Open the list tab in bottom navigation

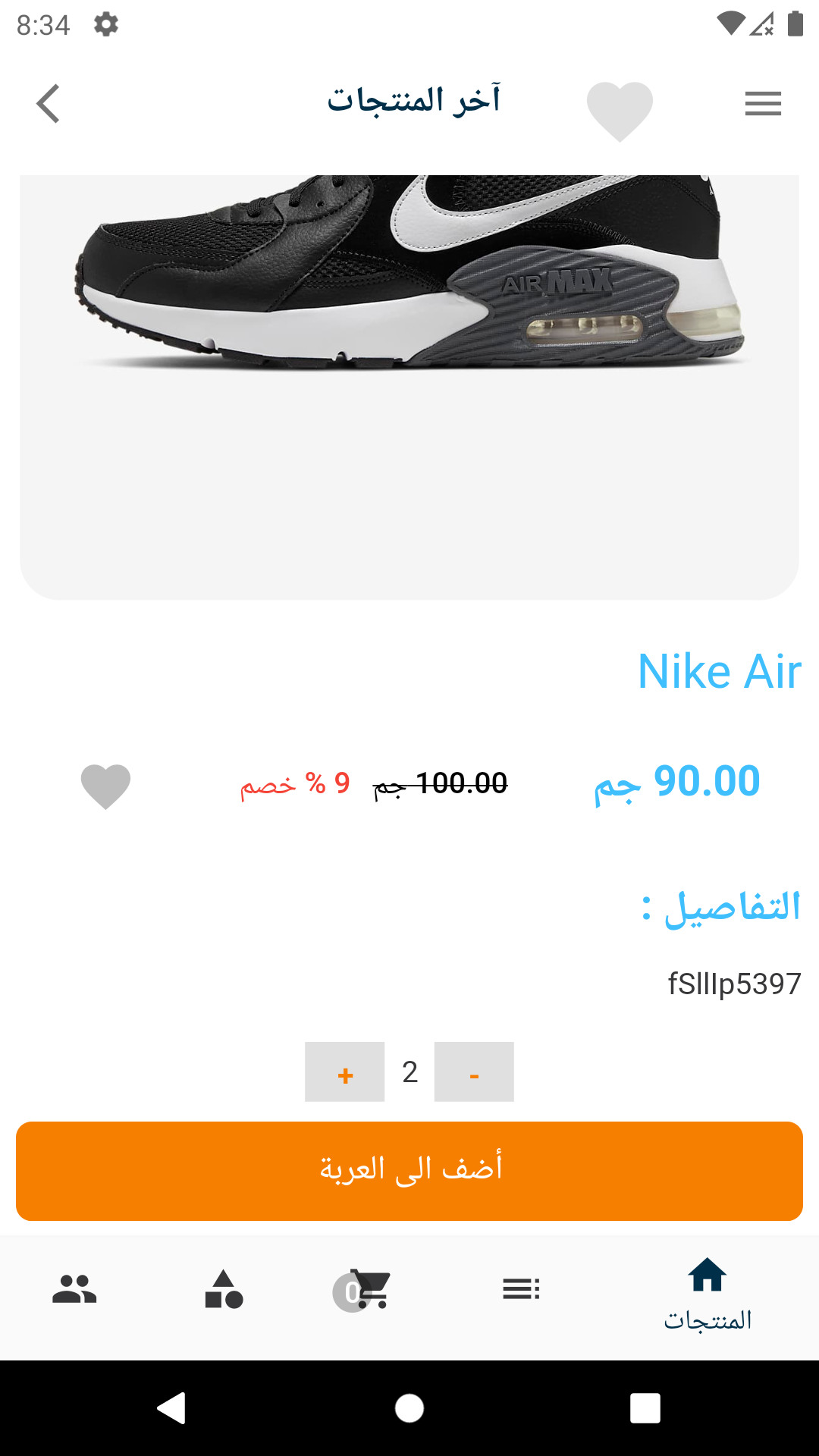click(x=521, y=1289)
